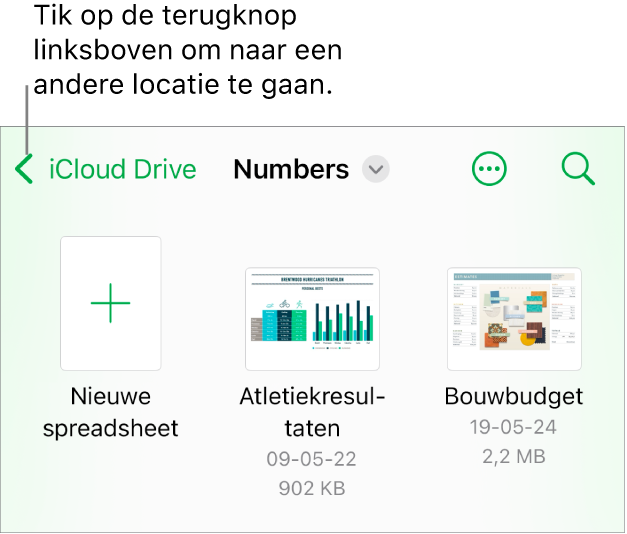Open the more options menu

point(489,170)
